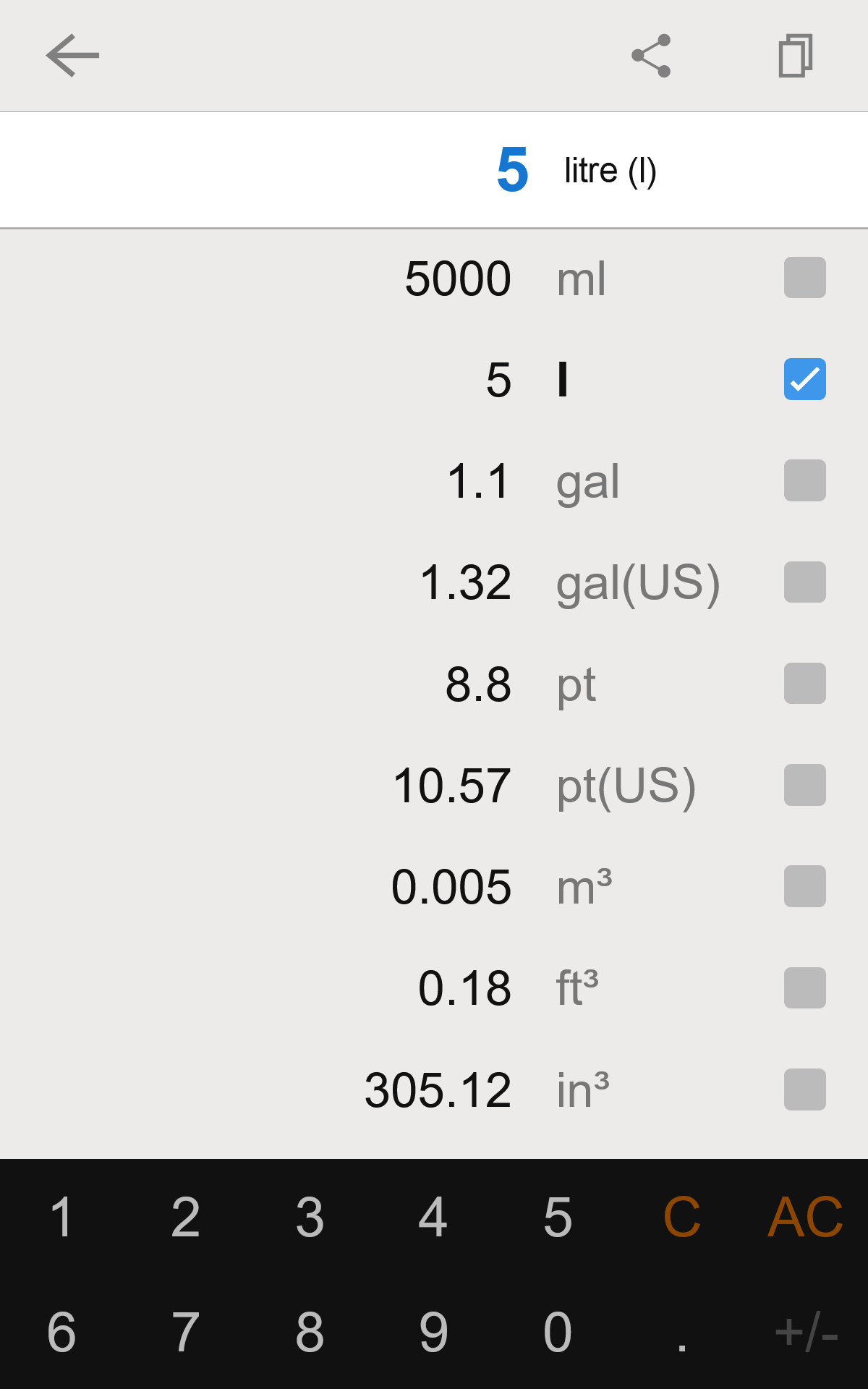Check the m³ checkbox
This screenshot has width=868, height=1389.
[805, 886]
